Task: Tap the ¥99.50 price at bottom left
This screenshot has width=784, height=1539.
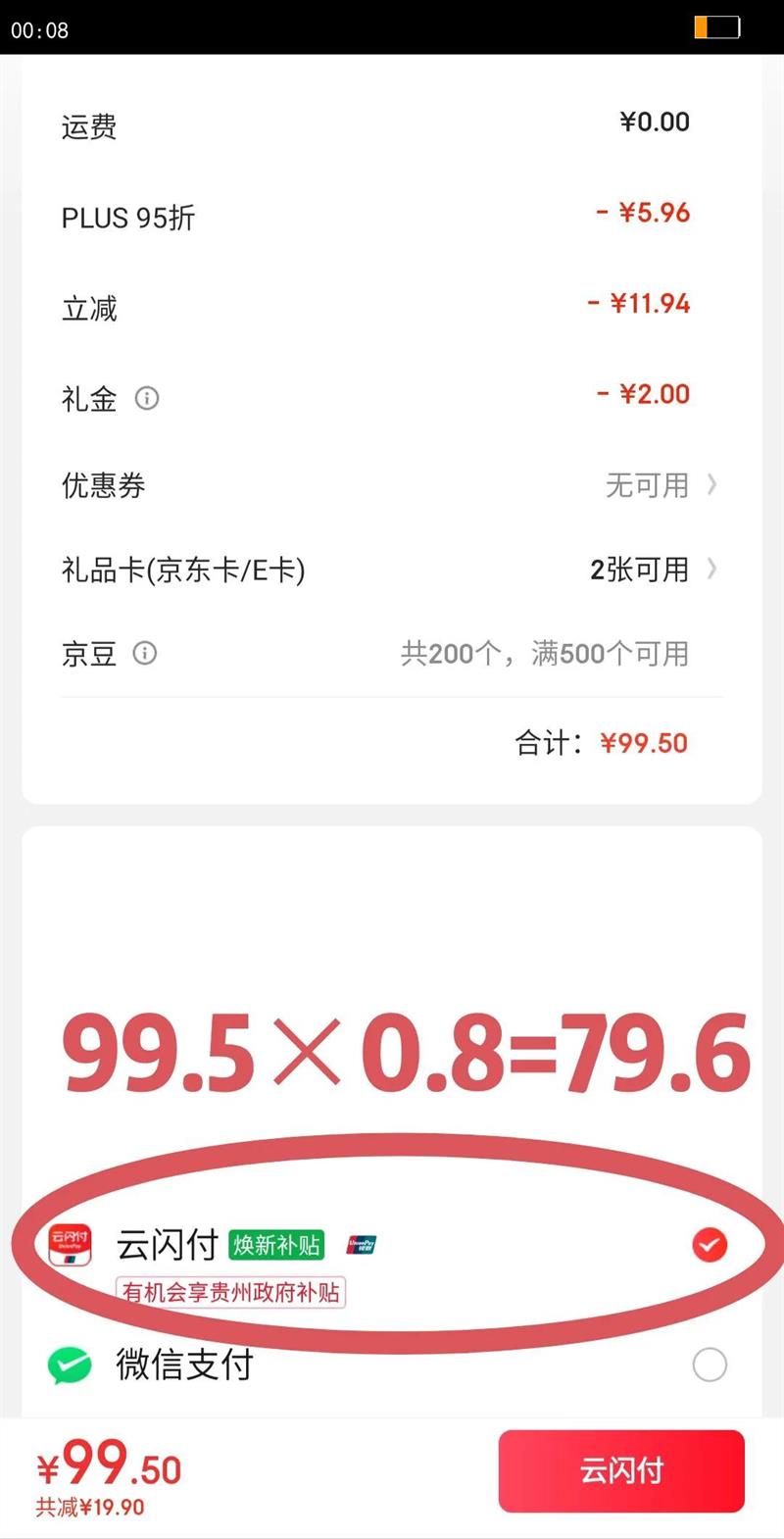Action: (x=111, y=1465)
